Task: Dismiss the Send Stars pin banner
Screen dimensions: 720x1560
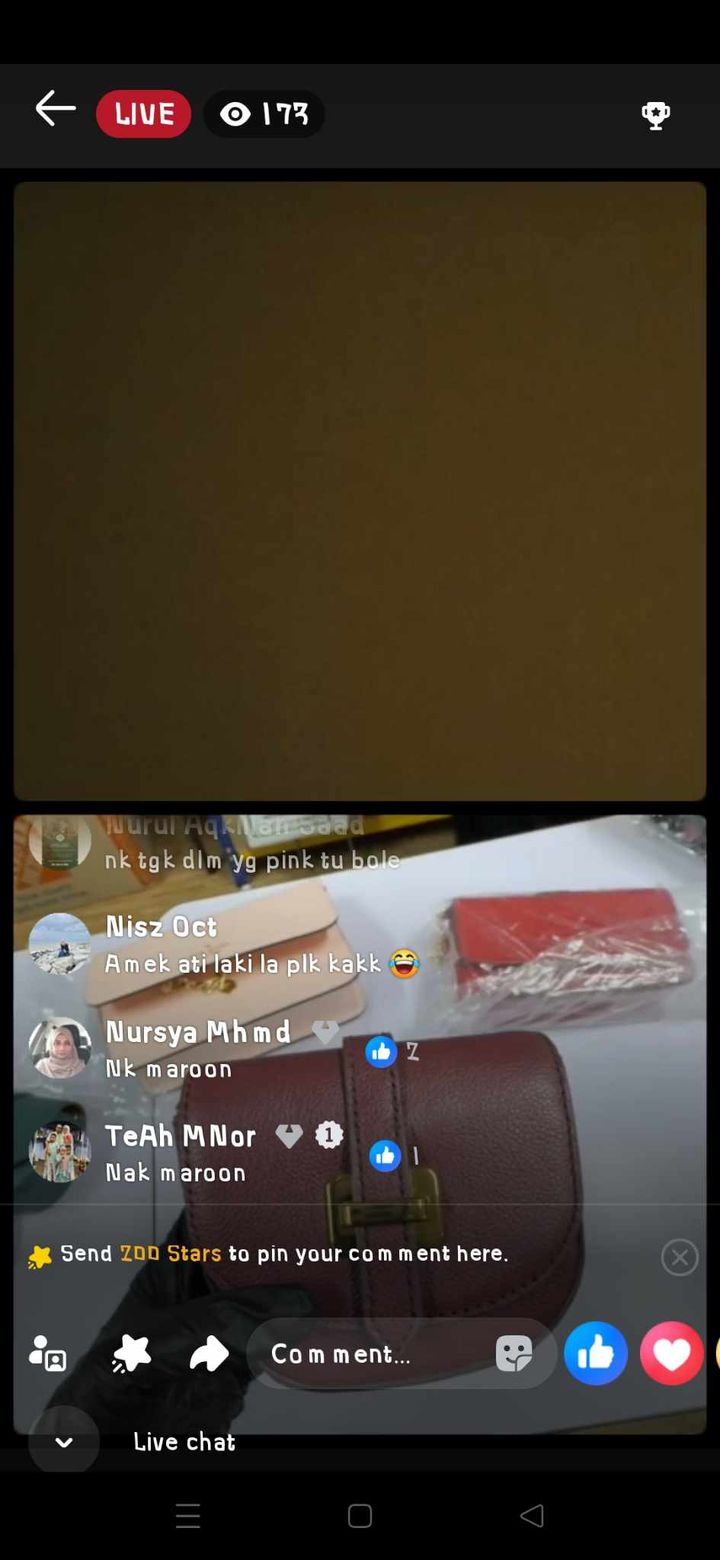Action: [680, 1257]
